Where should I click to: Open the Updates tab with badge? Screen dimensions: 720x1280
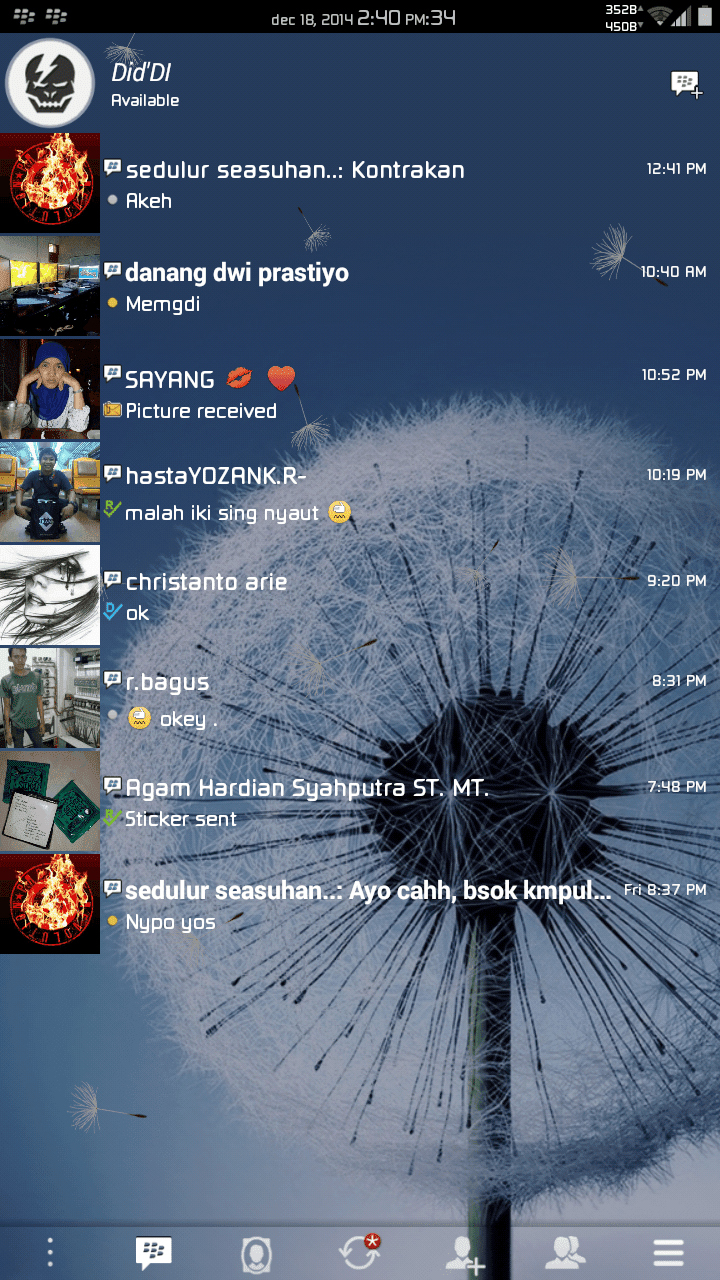(359, 1253)
